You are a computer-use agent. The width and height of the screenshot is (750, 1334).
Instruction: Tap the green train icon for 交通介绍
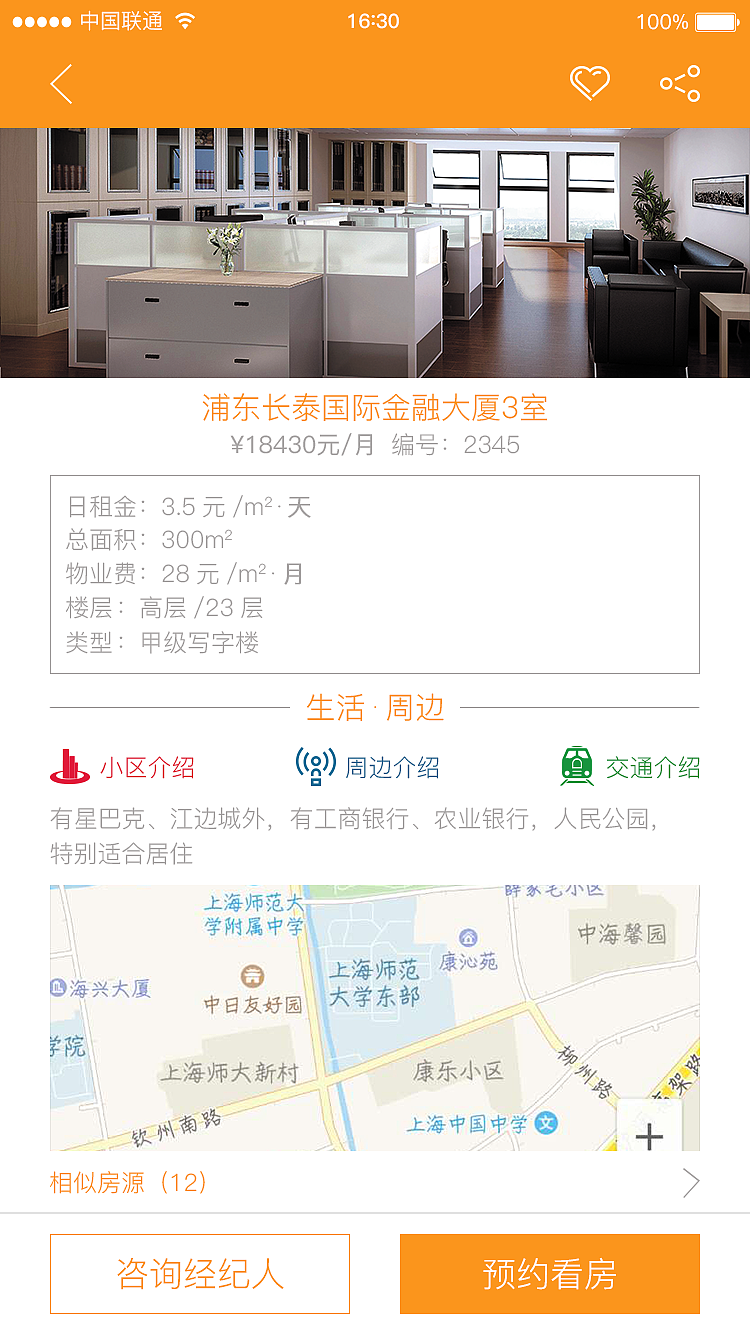[577, 763]
